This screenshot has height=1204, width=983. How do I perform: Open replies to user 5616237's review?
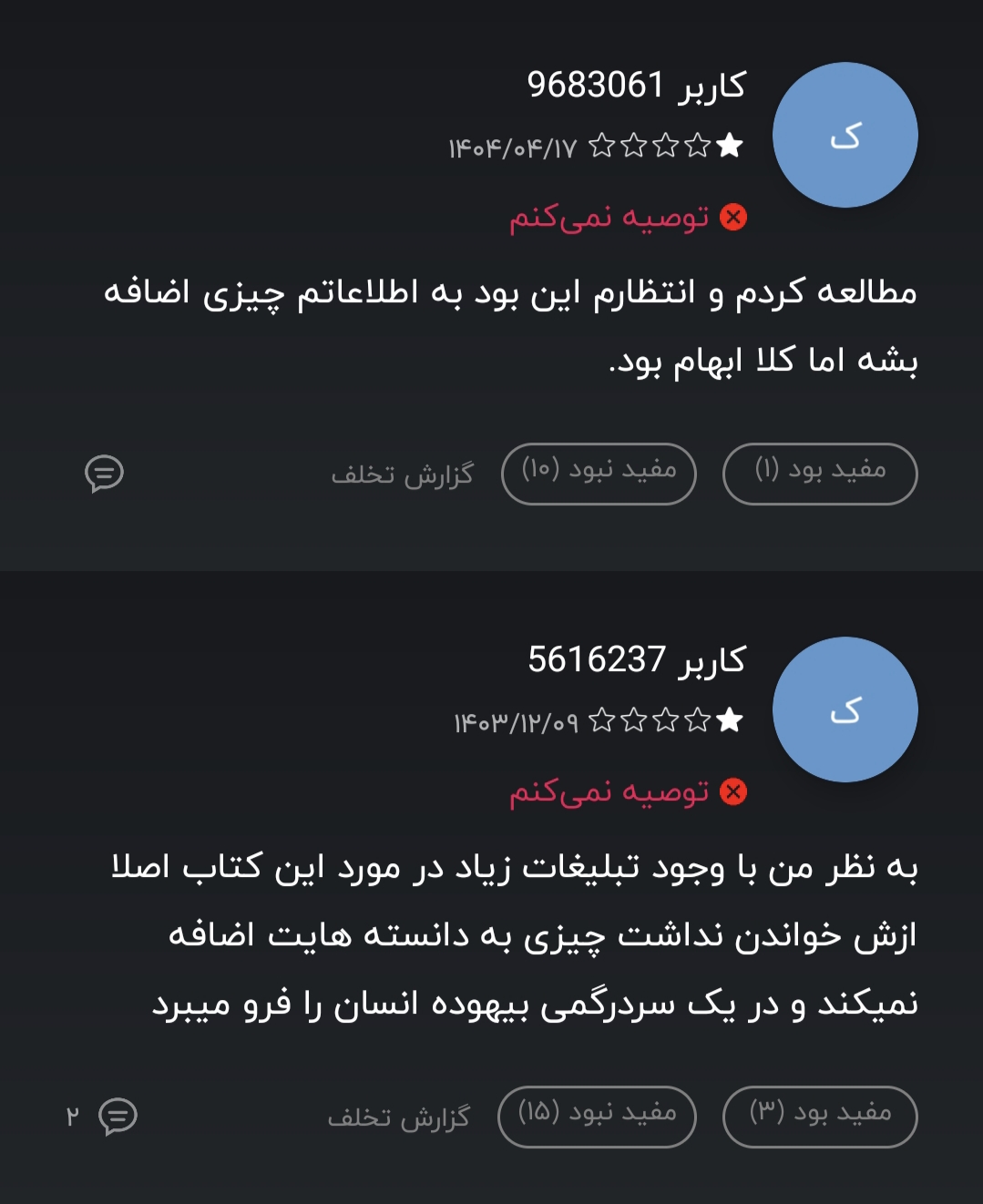click(117, 1116)
